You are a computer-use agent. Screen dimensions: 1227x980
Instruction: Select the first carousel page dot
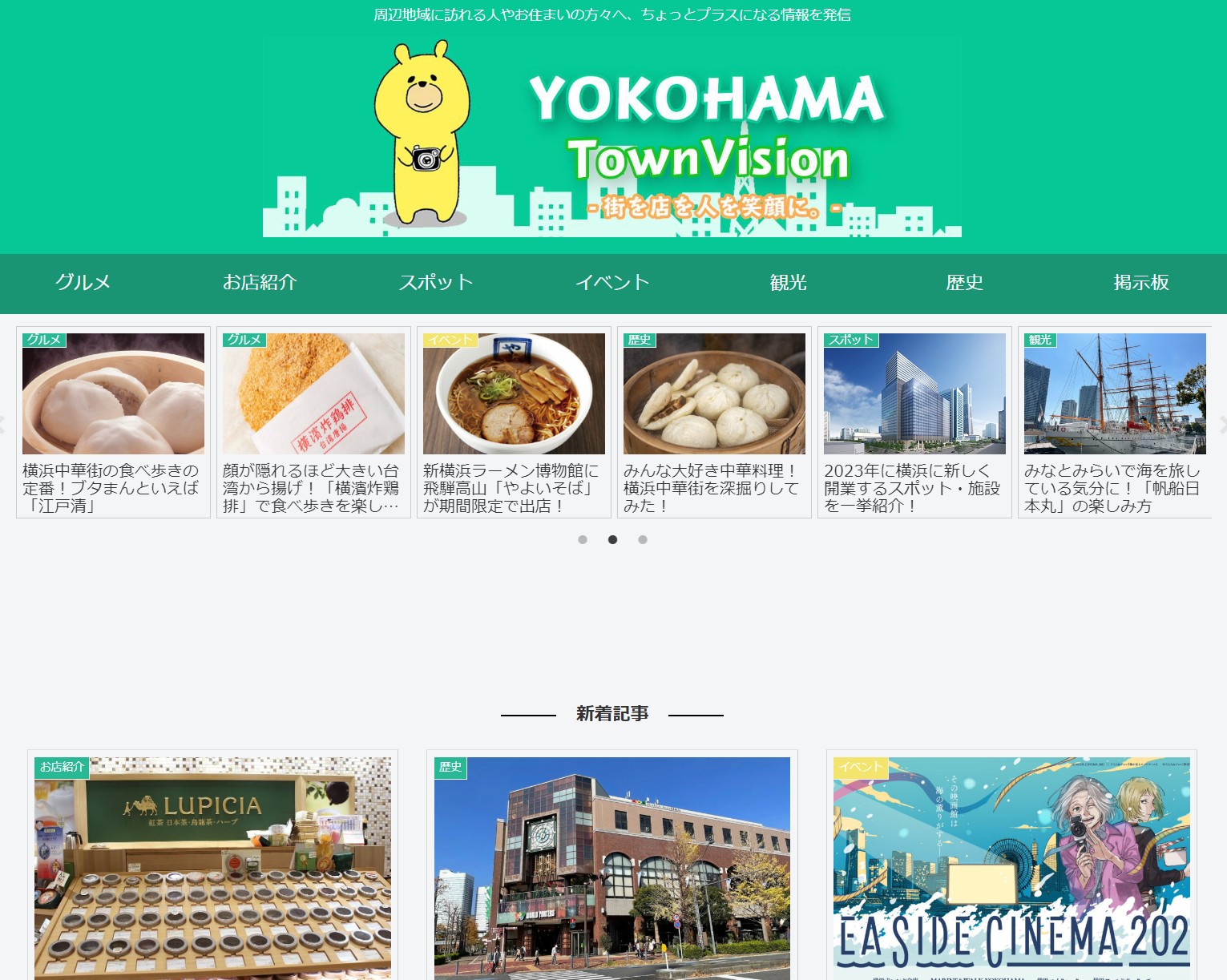coord(583,540)
